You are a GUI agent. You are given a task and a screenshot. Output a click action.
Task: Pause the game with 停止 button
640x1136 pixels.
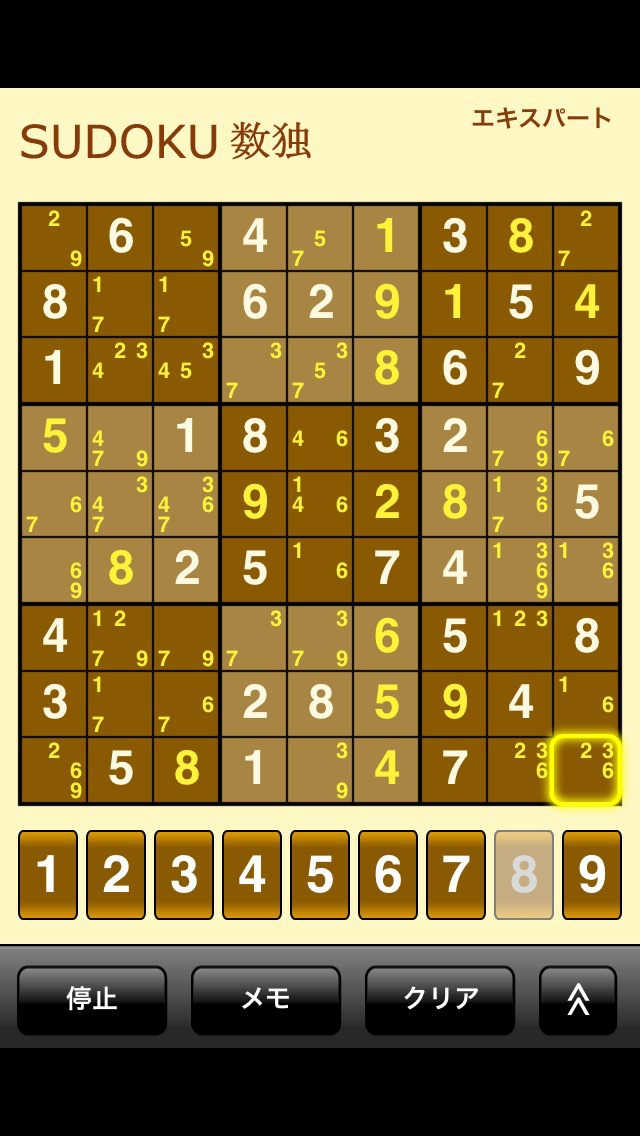(x=92, y=1001)
